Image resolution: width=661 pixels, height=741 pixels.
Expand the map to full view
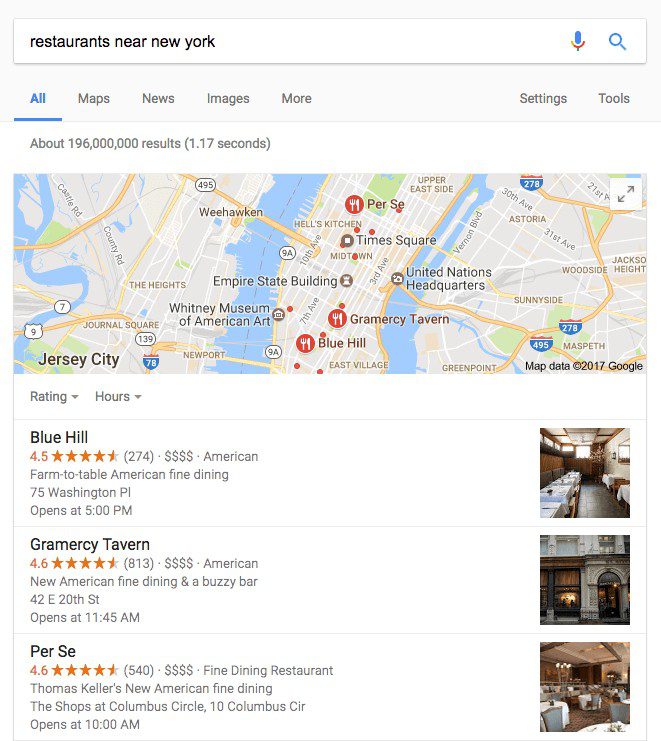coord(626,195)
